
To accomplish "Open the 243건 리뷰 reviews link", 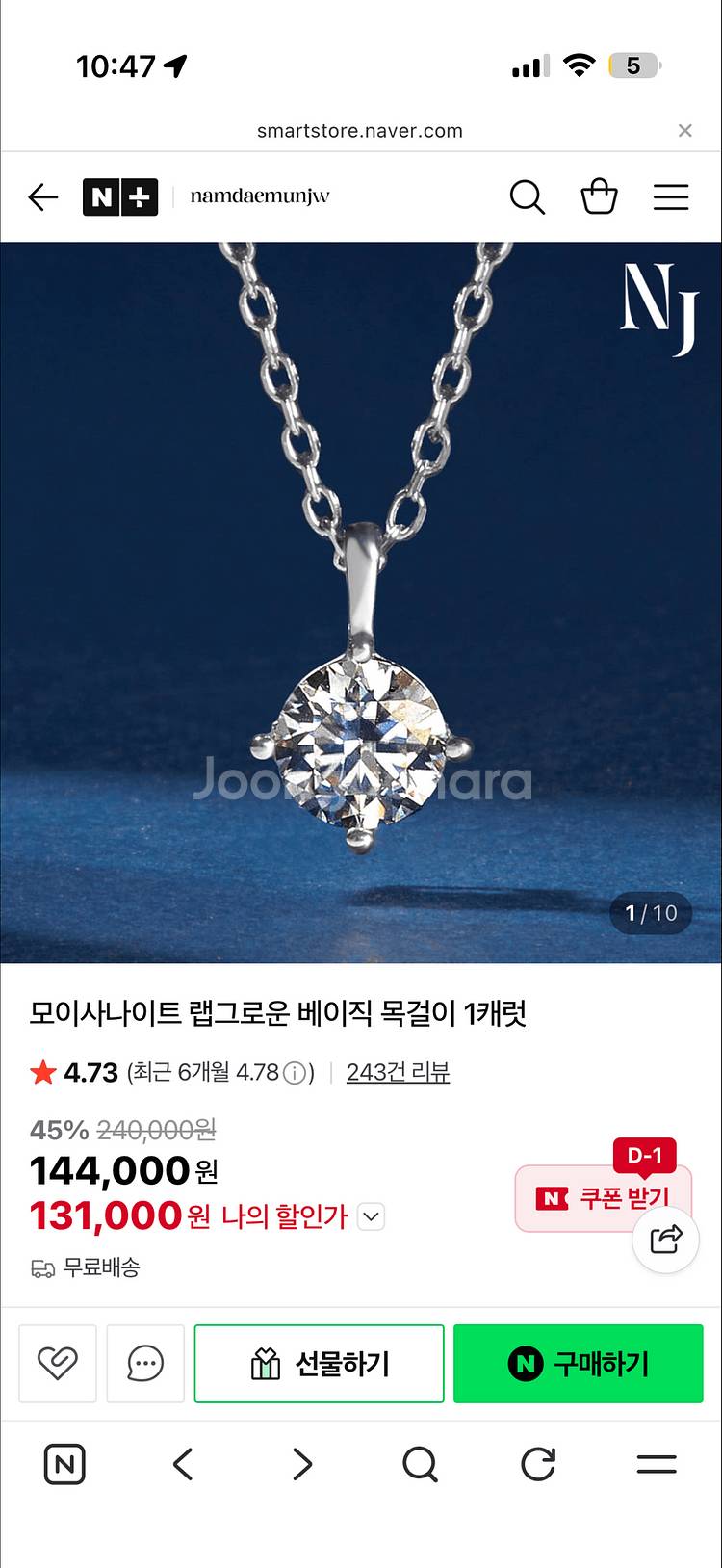I will click(x=398, y=1072).
